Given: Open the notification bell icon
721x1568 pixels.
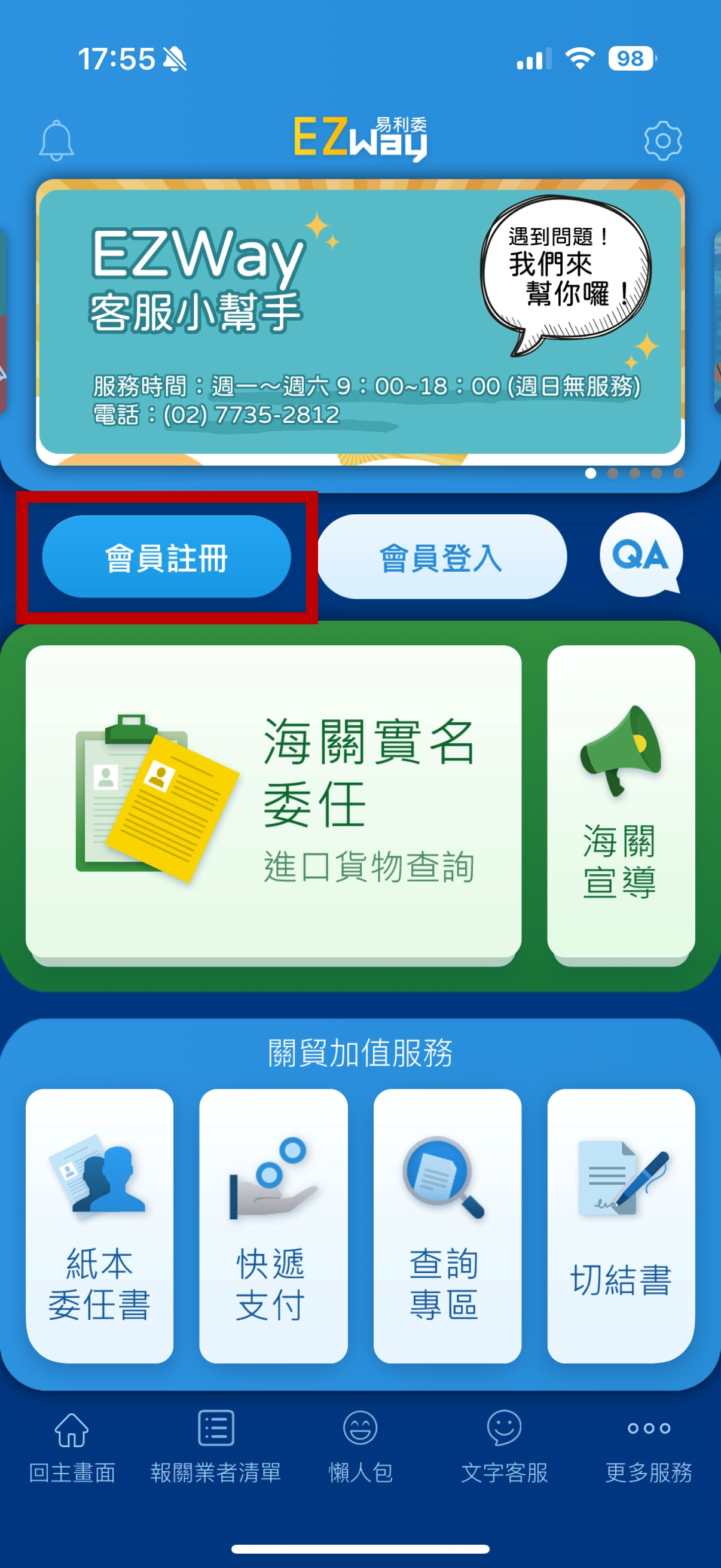Looking at the screenshot, I should [x=59, y=140].
